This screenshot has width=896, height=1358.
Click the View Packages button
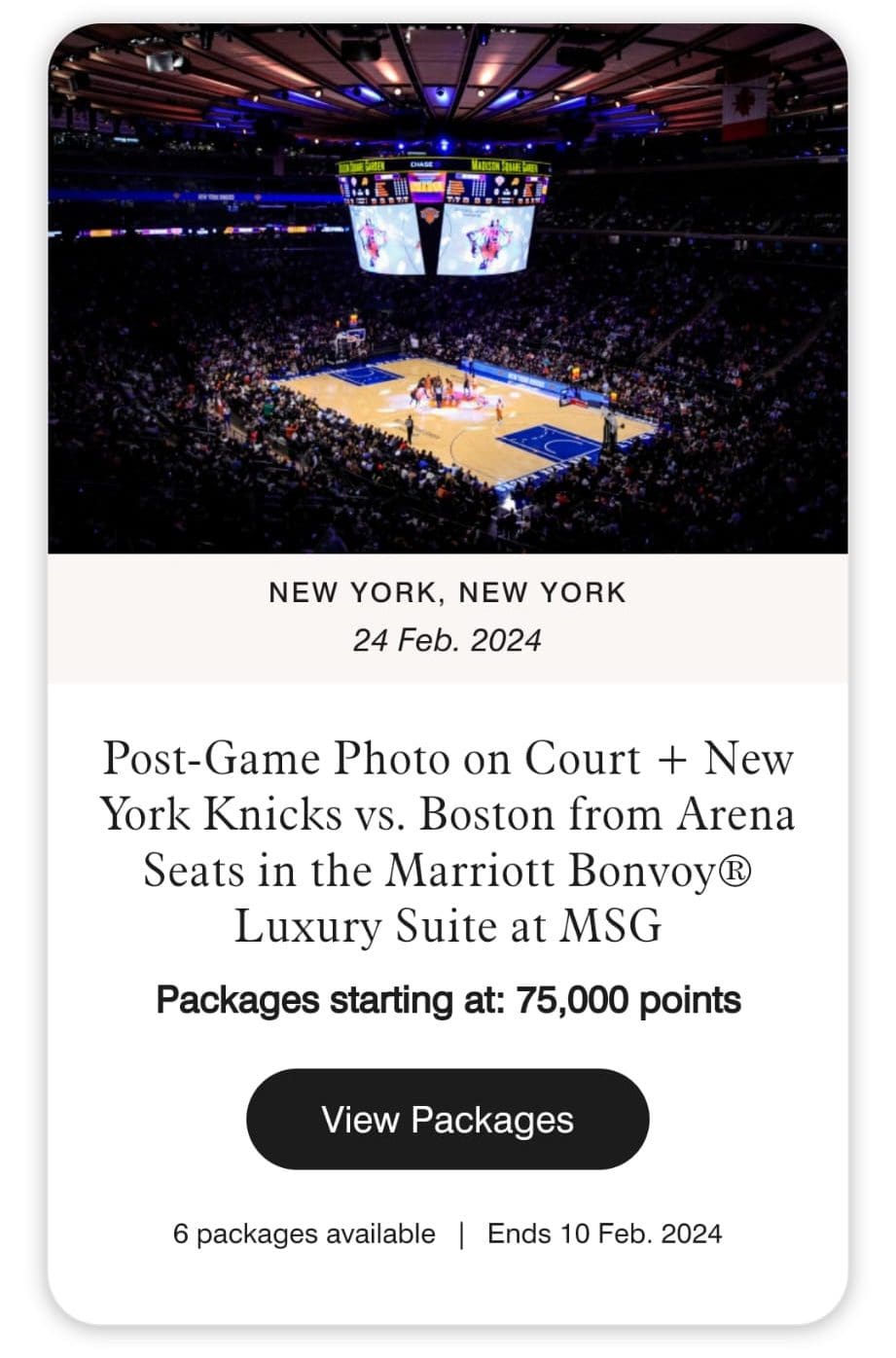pos(448,1119)
